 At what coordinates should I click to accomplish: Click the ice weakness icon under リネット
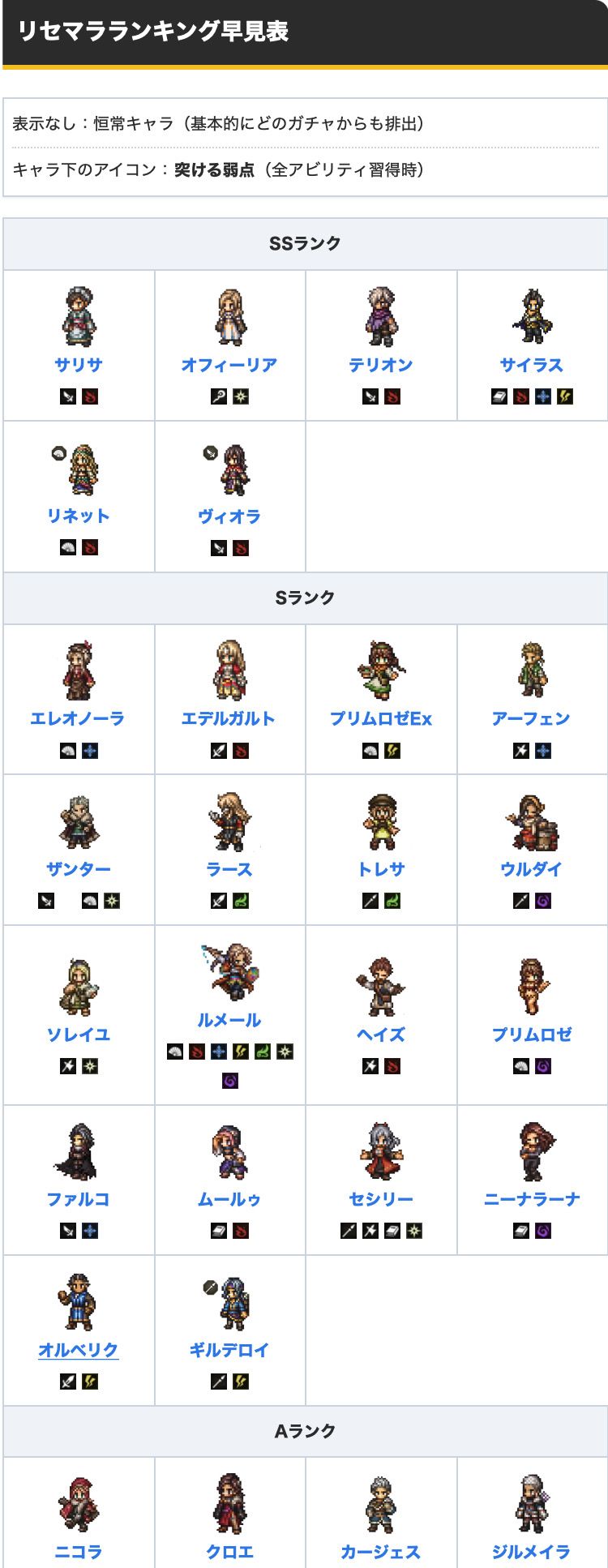coord(68,548)
